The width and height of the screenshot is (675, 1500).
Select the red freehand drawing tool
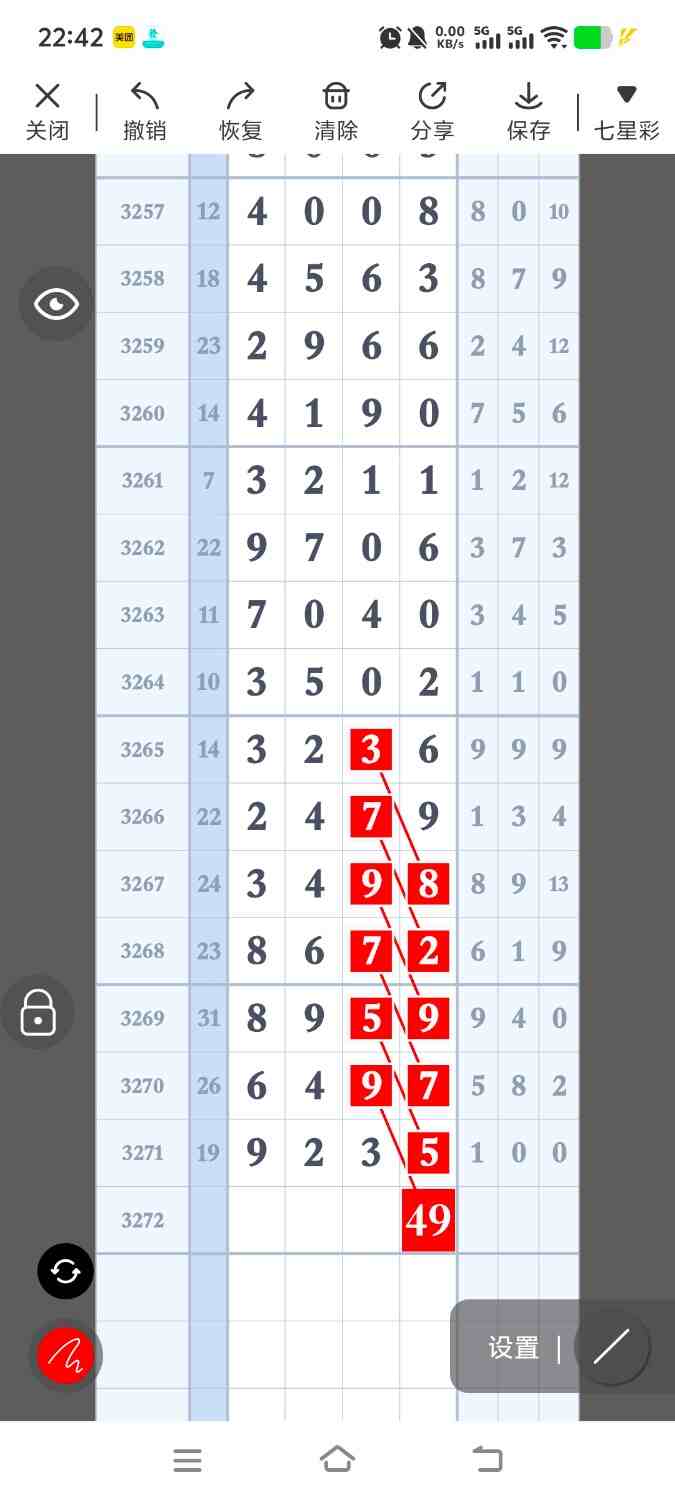coord(66,1357)
